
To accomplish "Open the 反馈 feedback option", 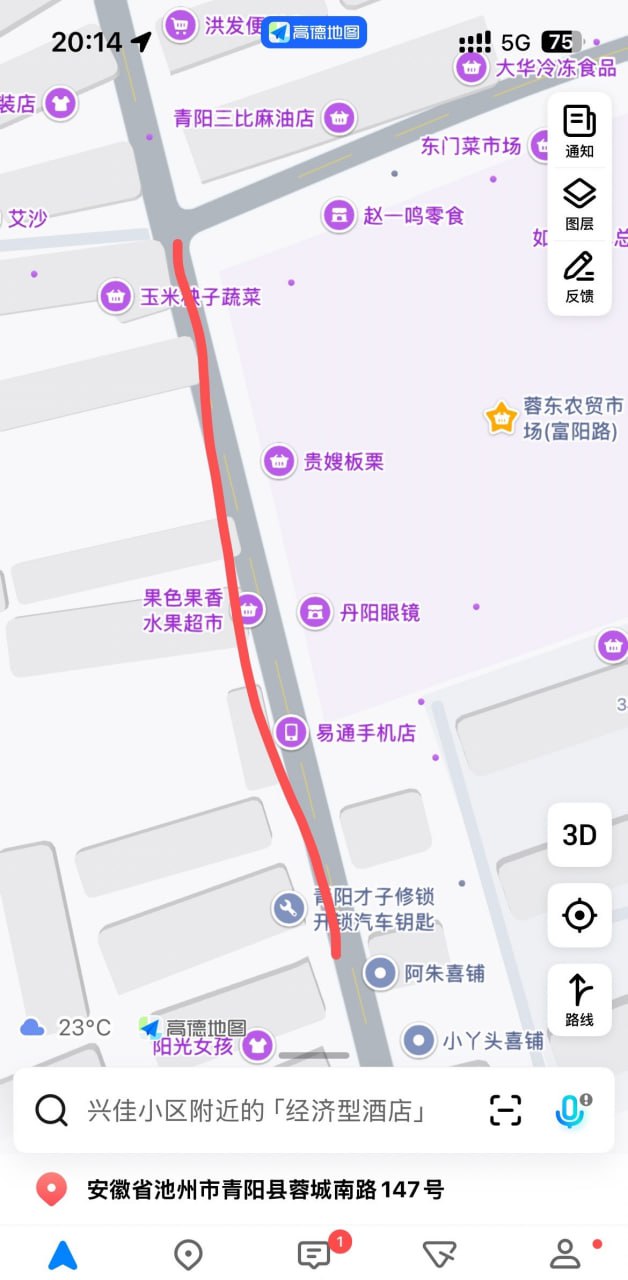I will click(x=580, y=276).
